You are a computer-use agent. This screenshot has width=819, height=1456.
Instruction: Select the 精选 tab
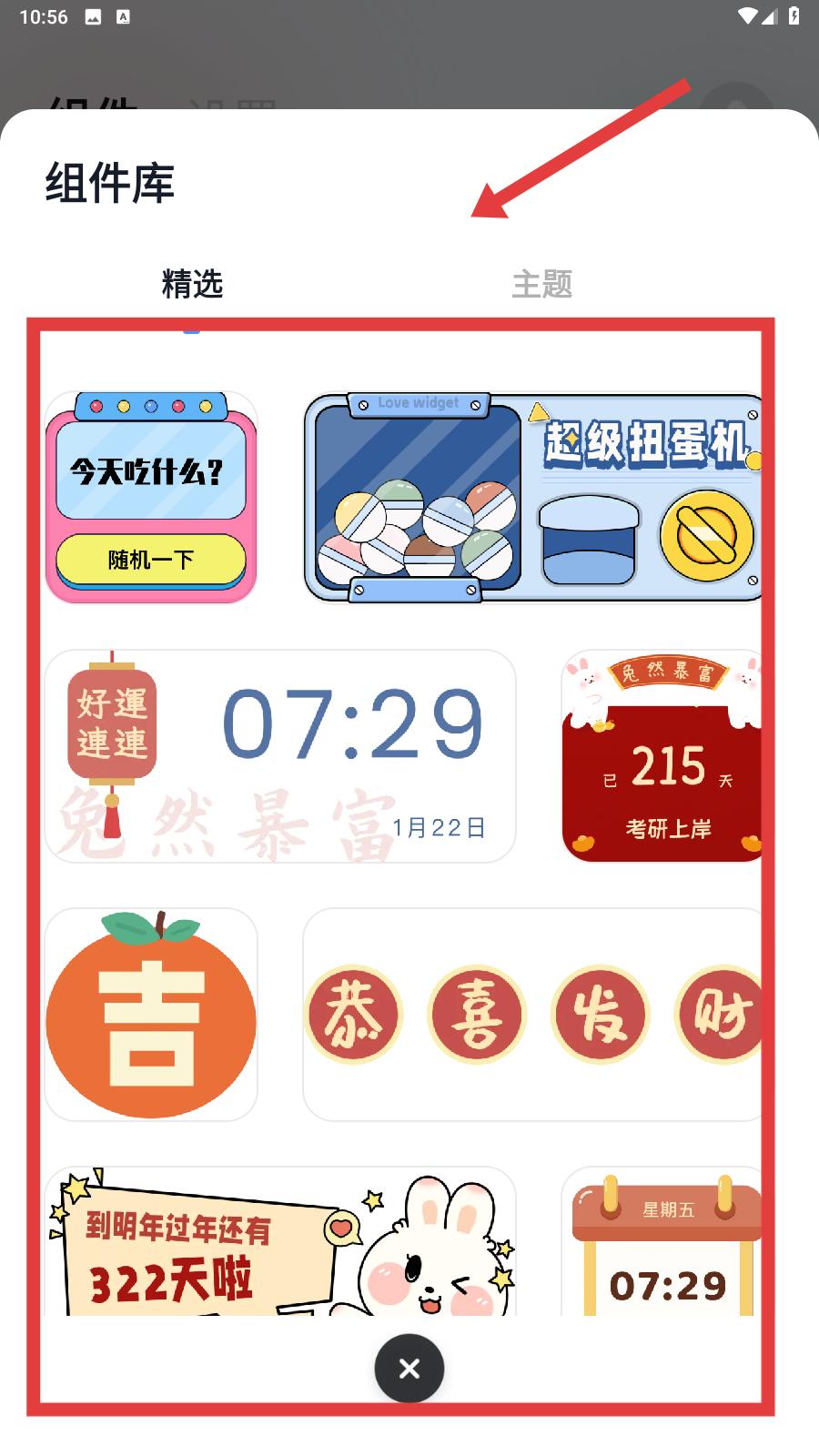pyautogui.click(x=192, y=284)
